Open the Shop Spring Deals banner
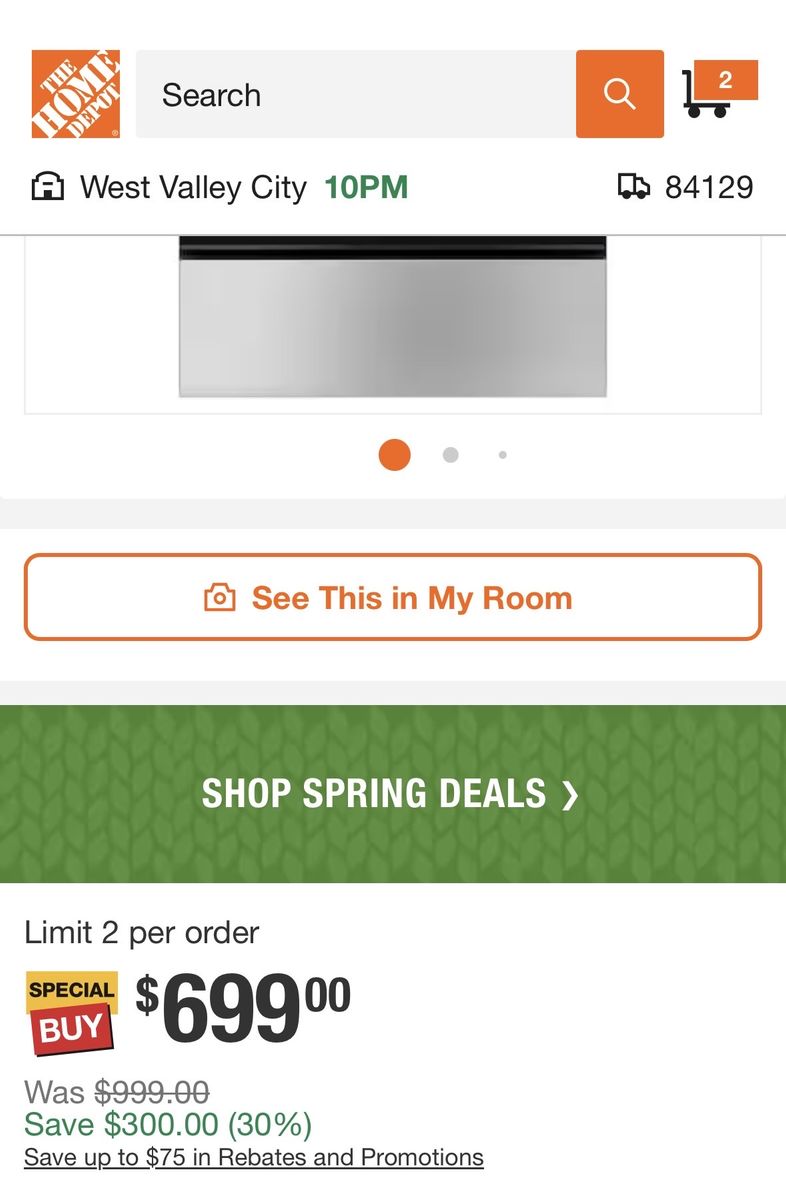The height and width of the screenshot is (1200, 786). point(392,794)
